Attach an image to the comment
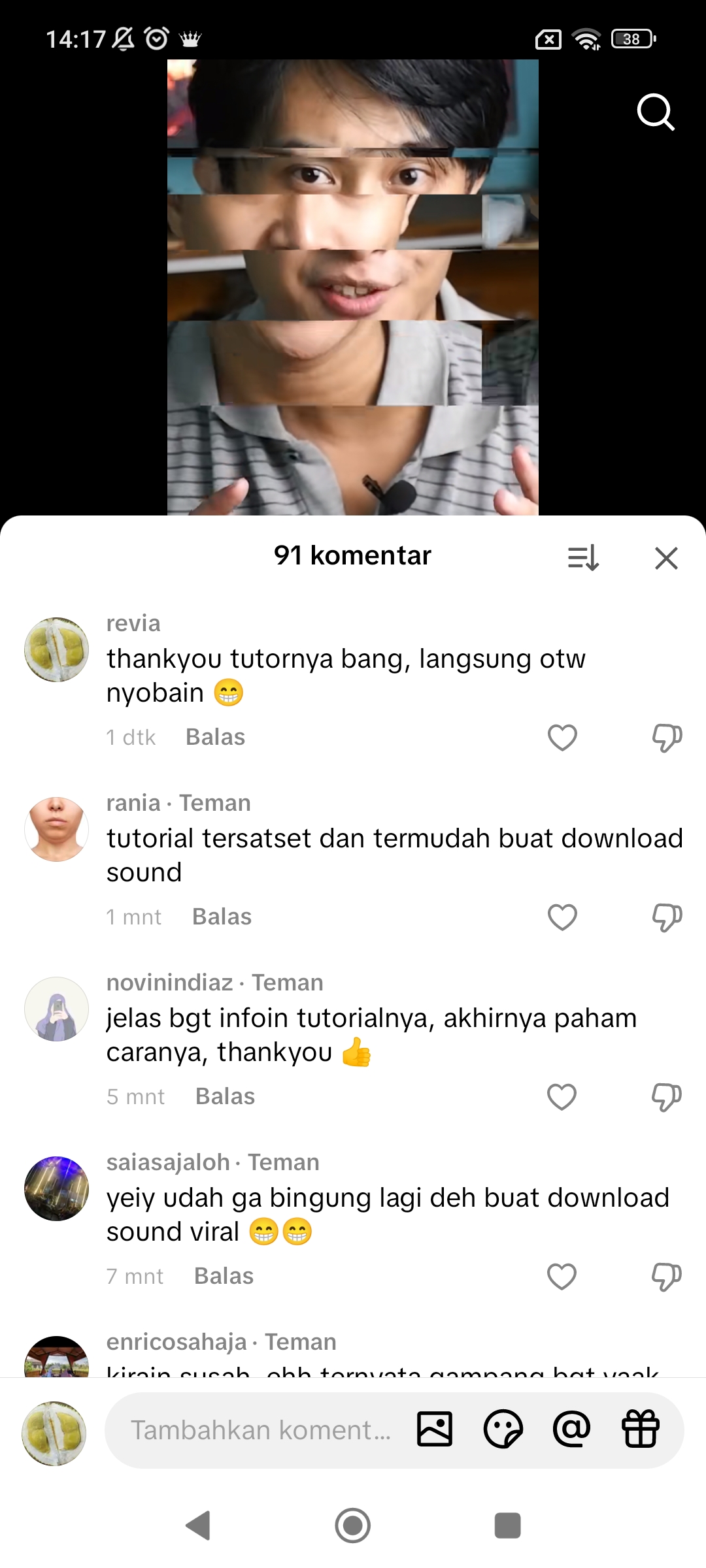The width and height of the screenshot is (706, 1568). [435, 1429]
